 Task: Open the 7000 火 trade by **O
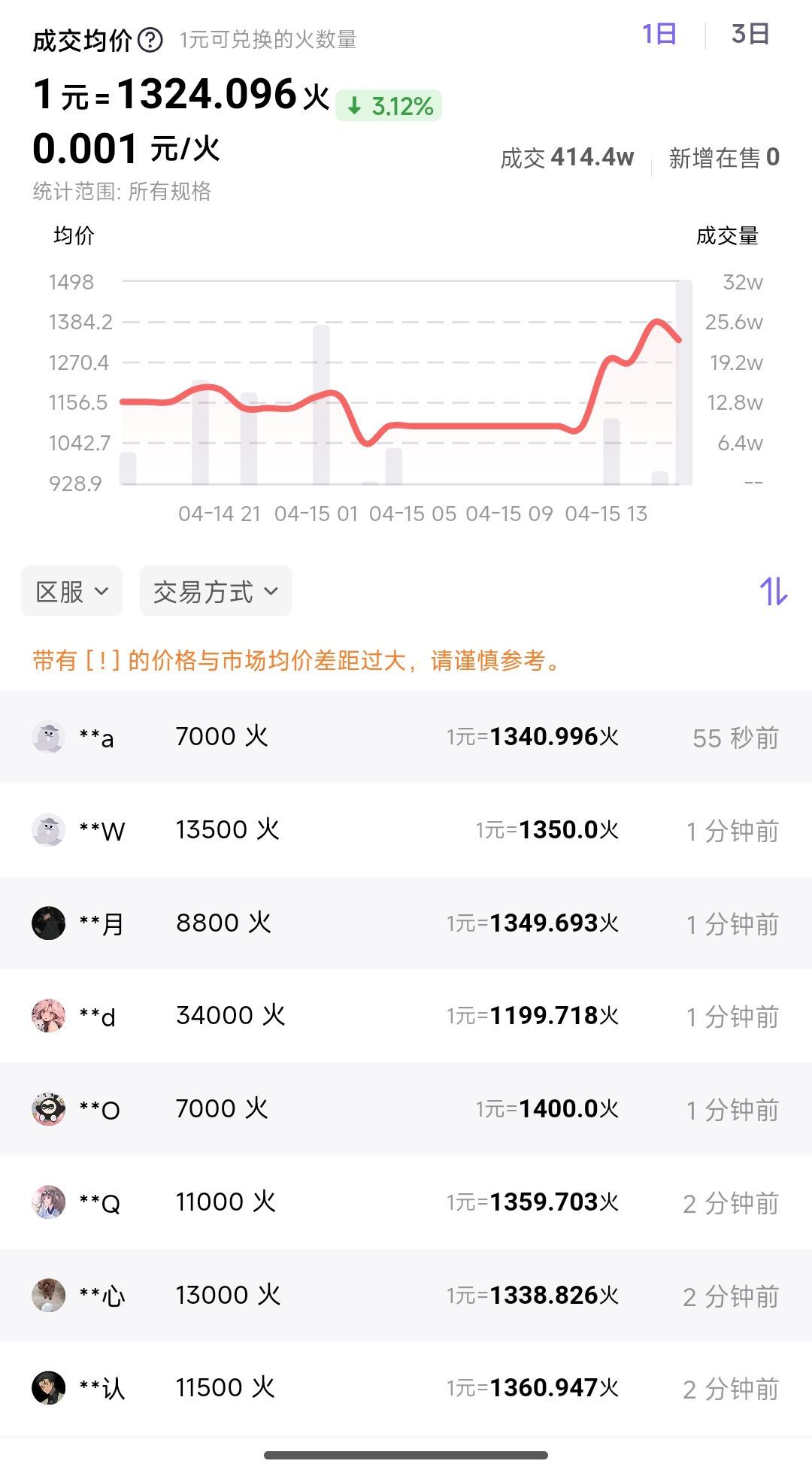pos(406,1109)
